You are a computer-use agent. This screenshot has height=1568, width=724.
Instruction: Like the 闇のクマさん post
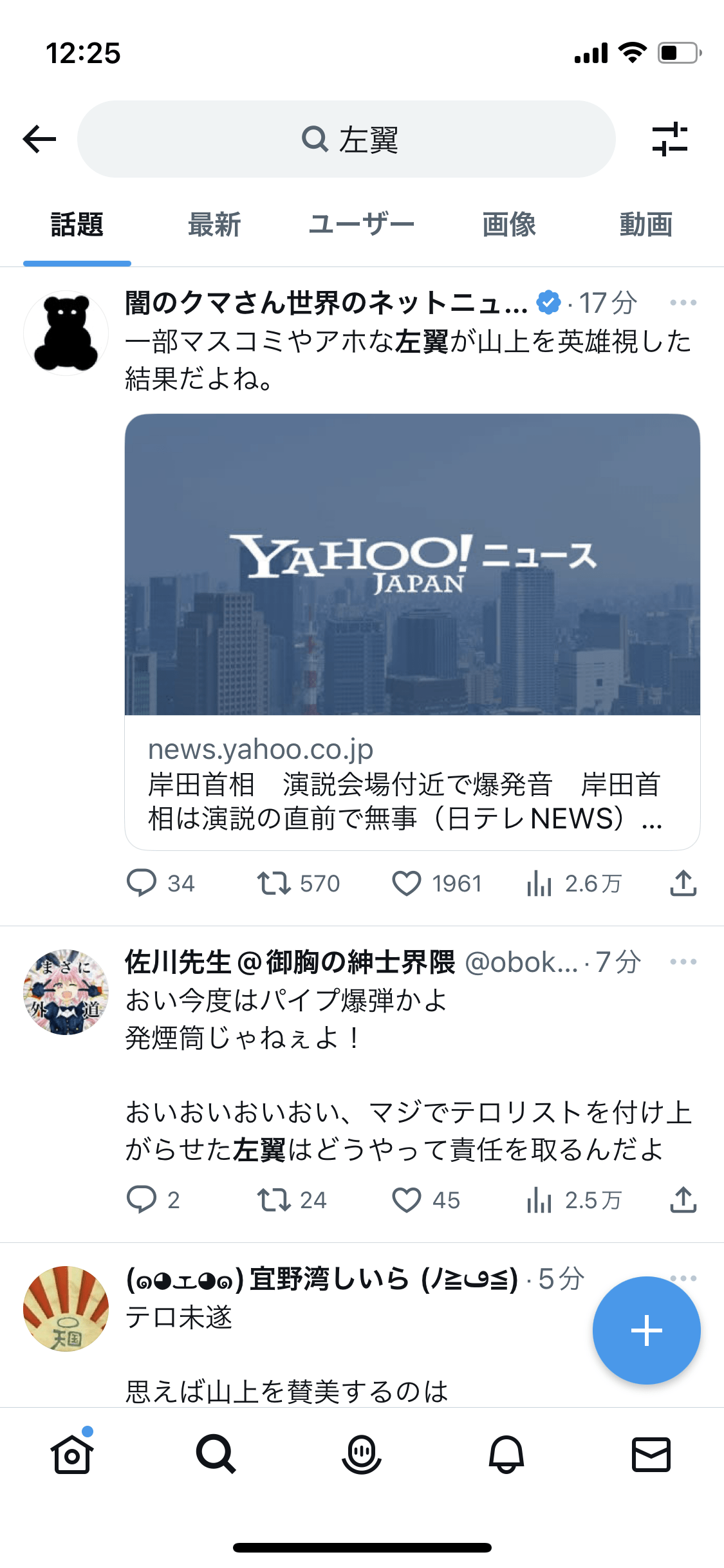click(407, 883)
